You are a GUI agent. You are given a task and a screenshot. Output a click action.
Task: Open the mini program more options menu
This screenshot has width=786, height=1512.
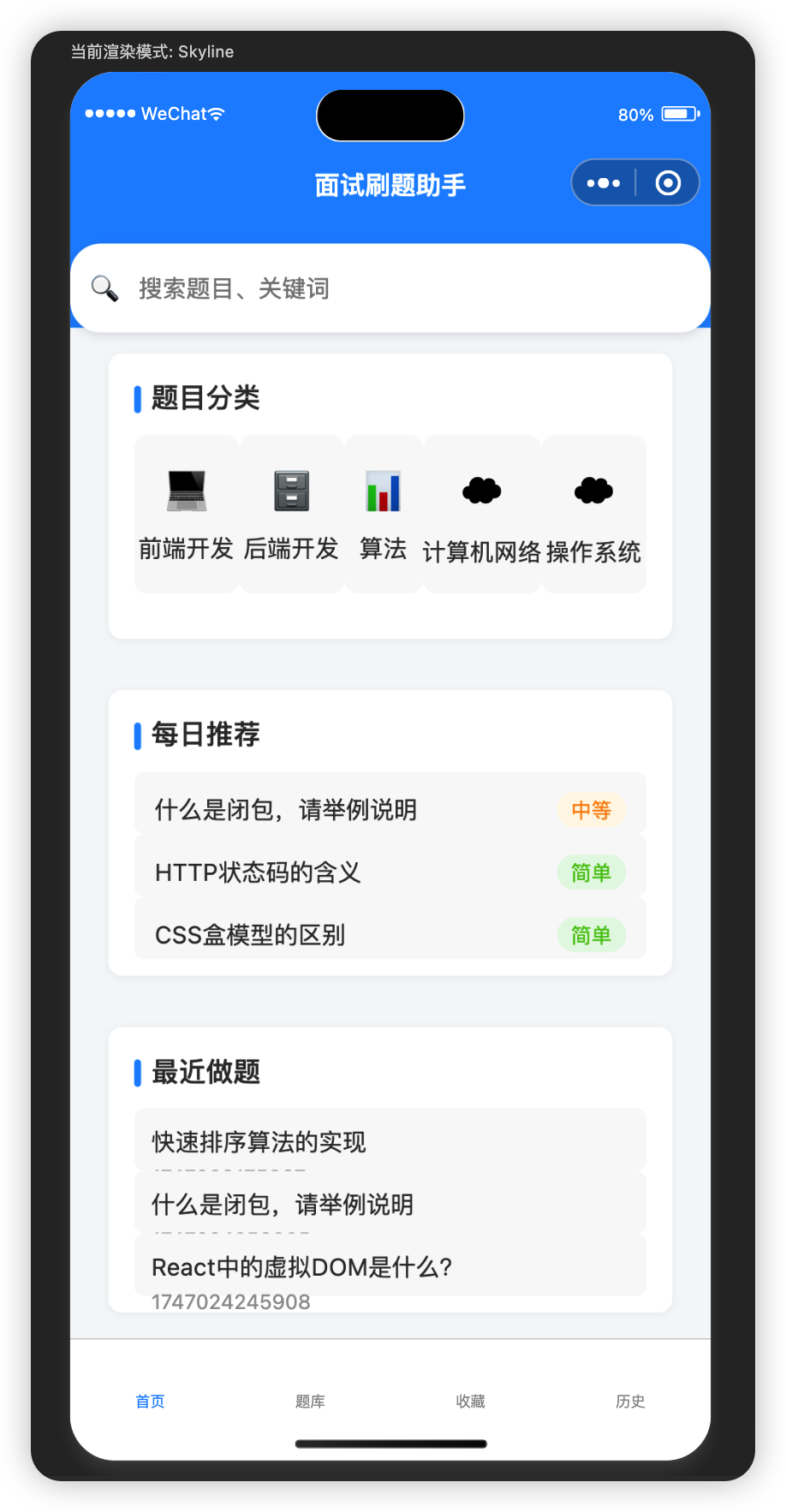pyautogui.click(x=604, y=182)
